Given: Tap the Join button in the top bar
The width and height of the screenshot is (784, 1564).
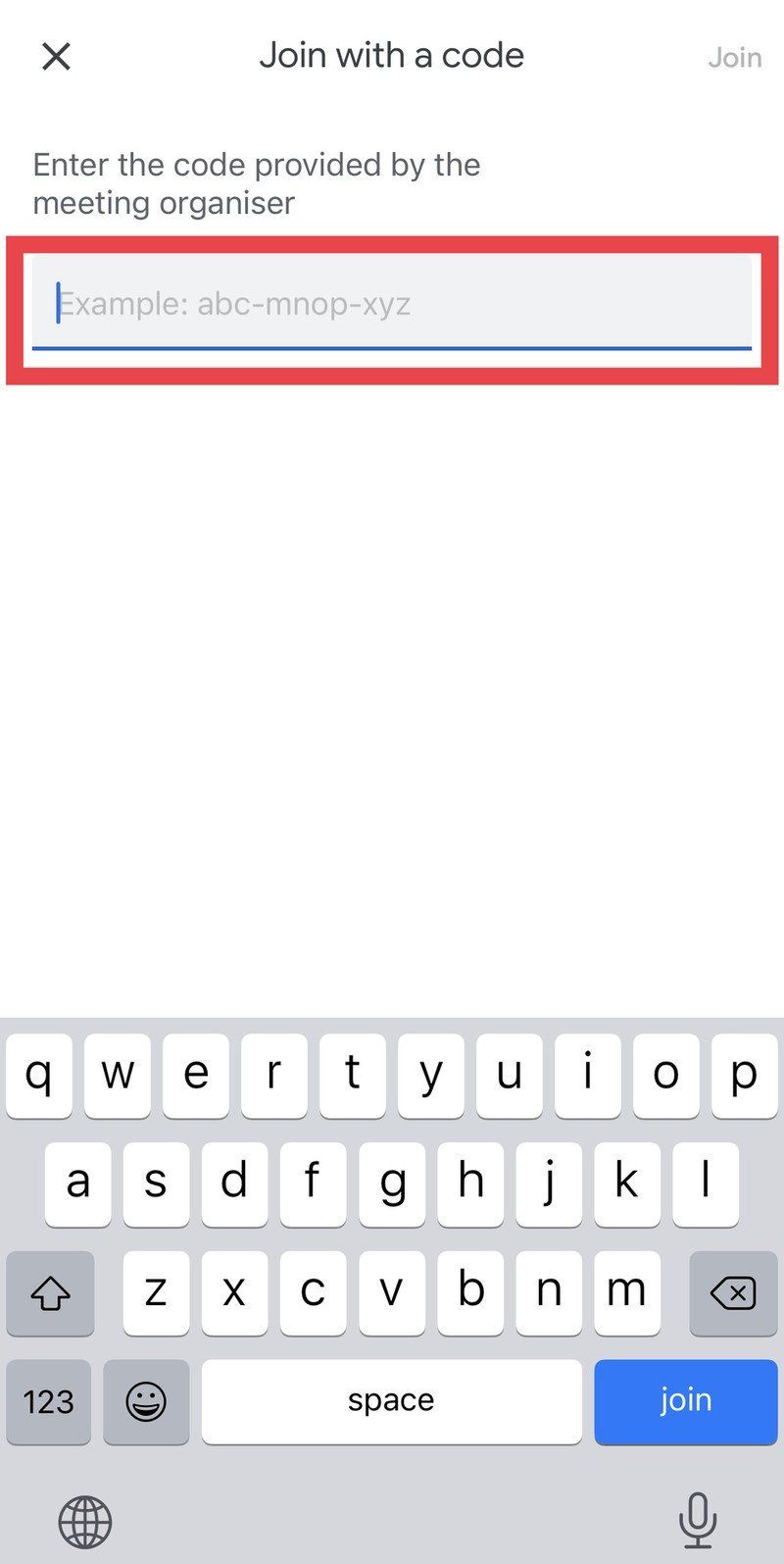Looking at the screenshot, I should (734, 58).
